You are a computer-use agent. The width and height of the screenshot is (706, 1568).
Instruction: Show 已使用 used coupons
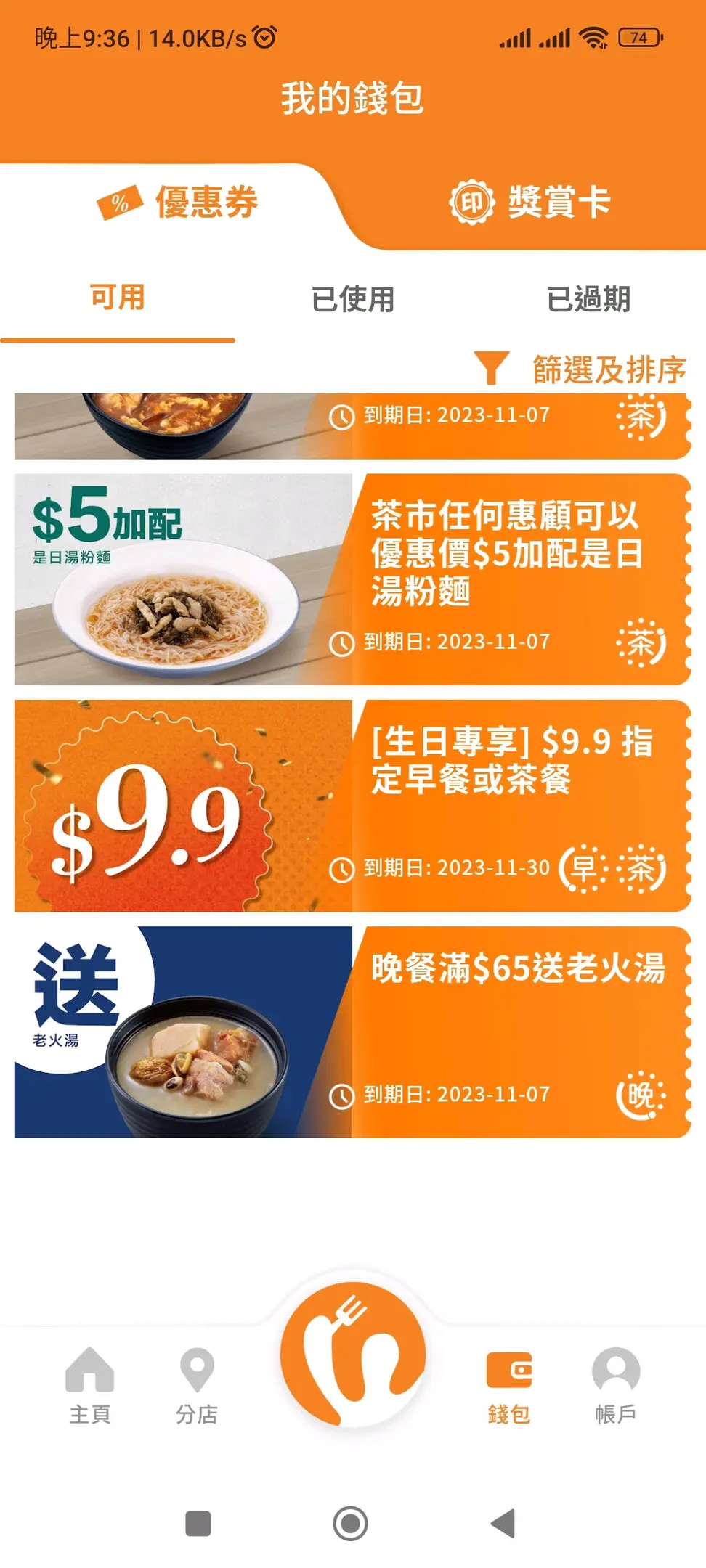352,299
